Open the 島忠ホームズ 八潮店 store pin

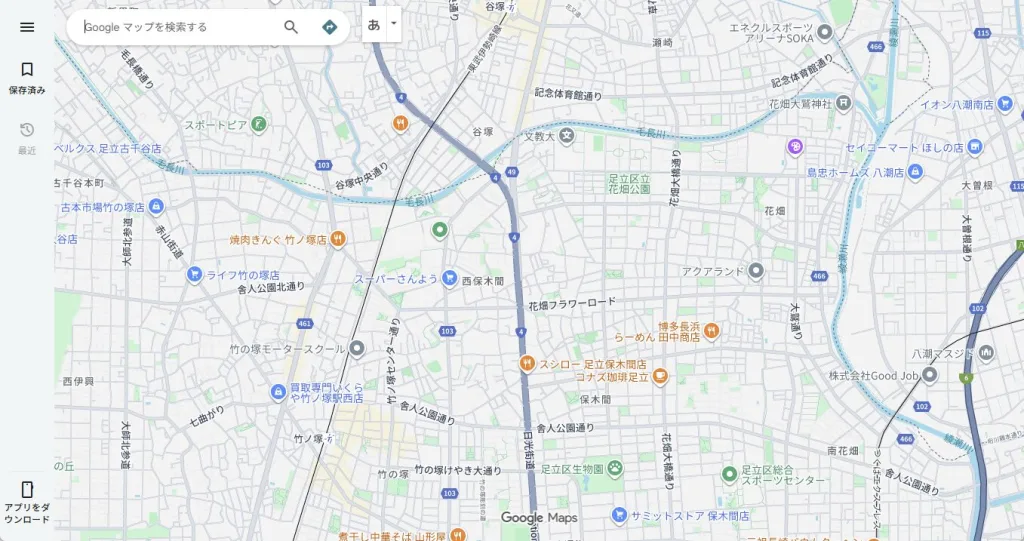point(914,172)
